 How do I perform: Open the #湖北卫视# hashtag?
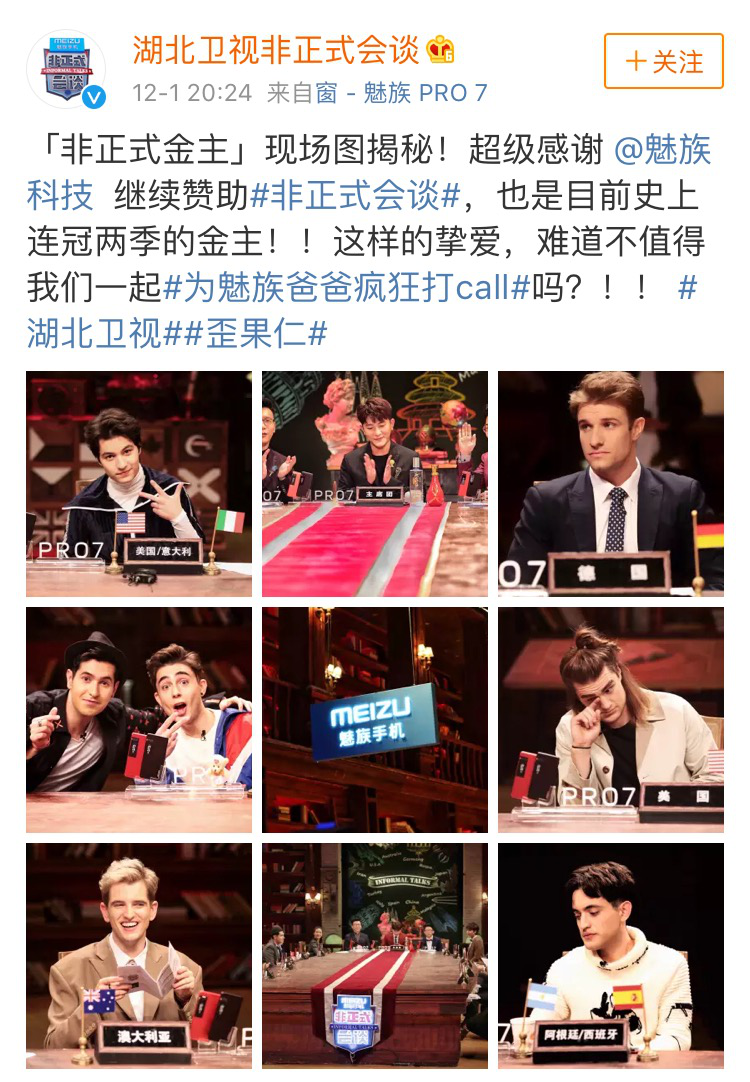(94, 334)
